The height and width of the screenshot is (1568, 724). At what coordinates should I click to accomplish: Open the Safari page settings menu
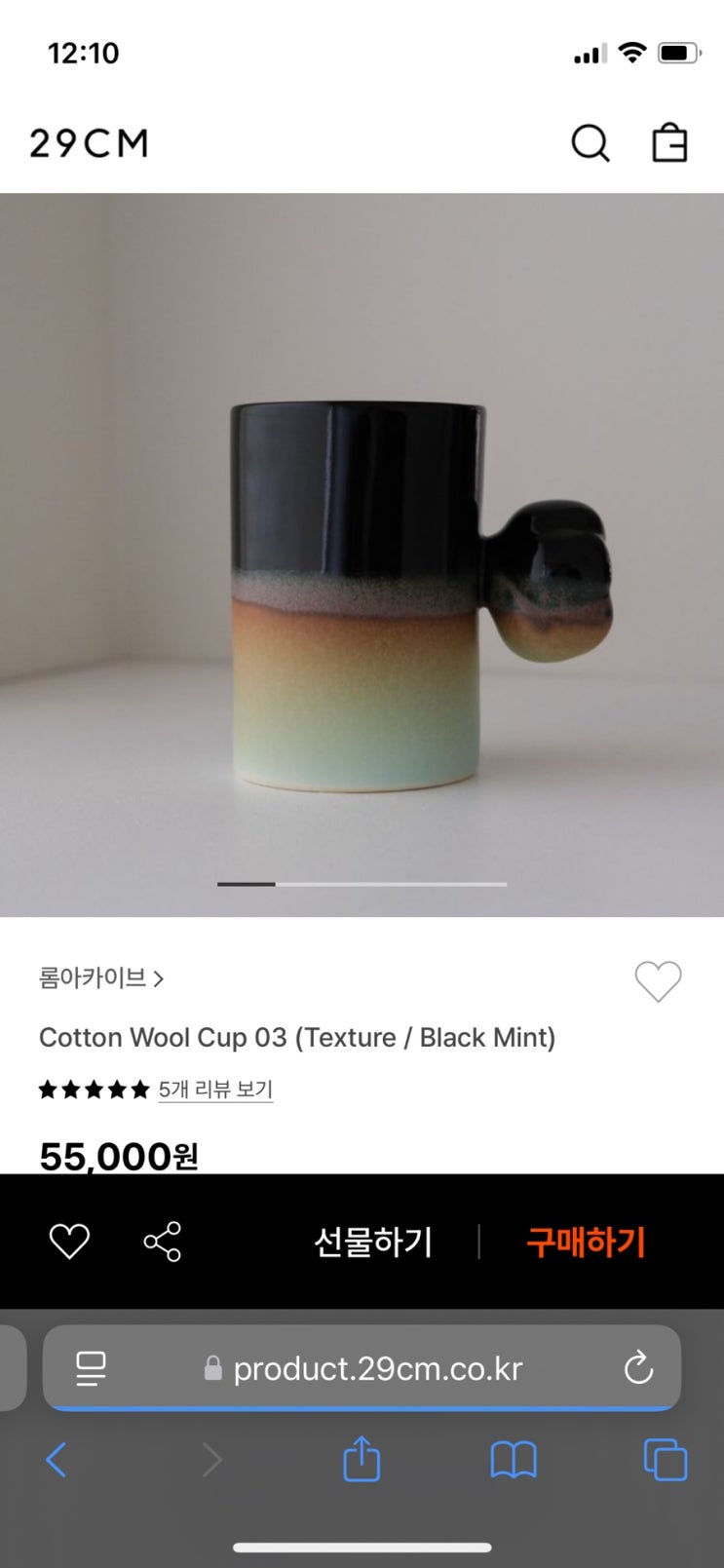coord(91,1368)
